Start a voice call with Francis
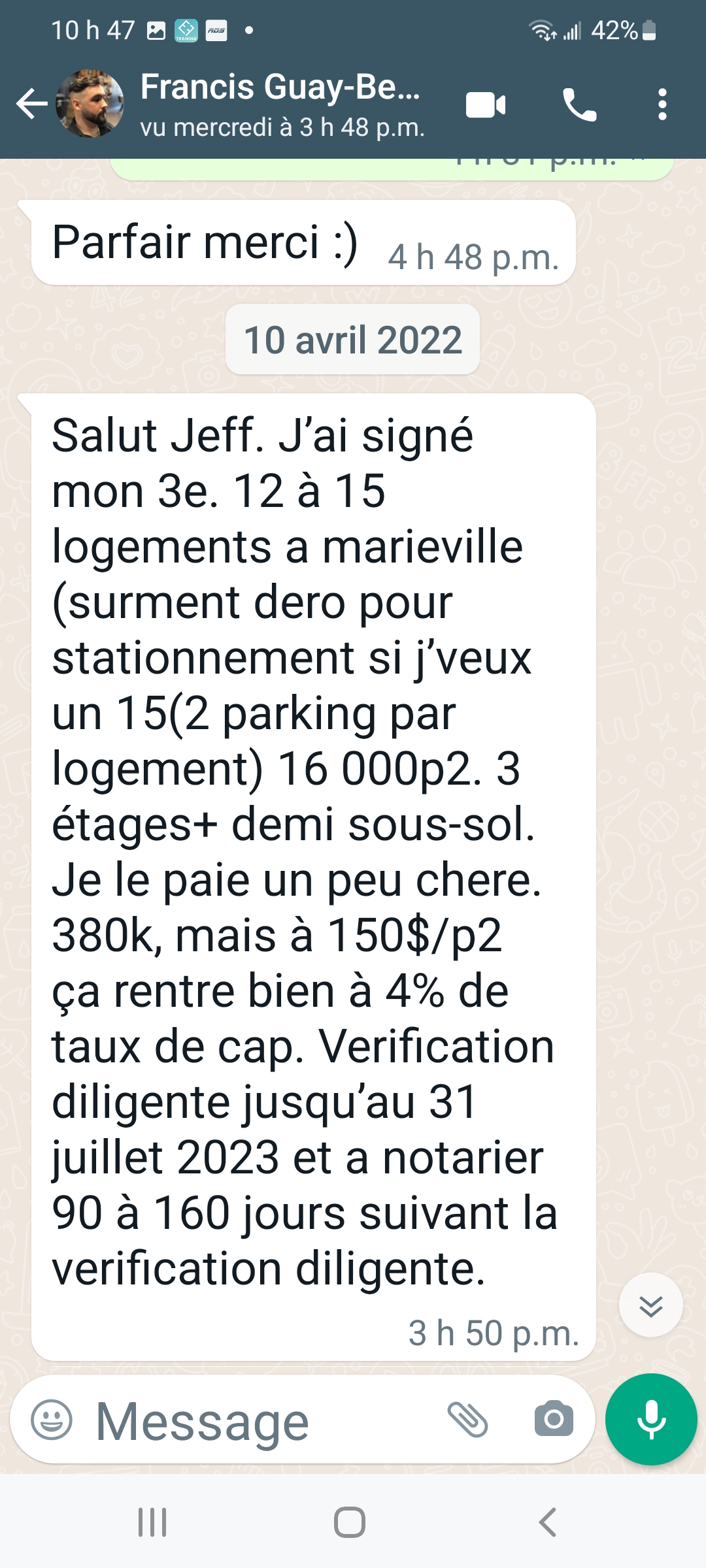706x1568 pixels. point(580,105)
